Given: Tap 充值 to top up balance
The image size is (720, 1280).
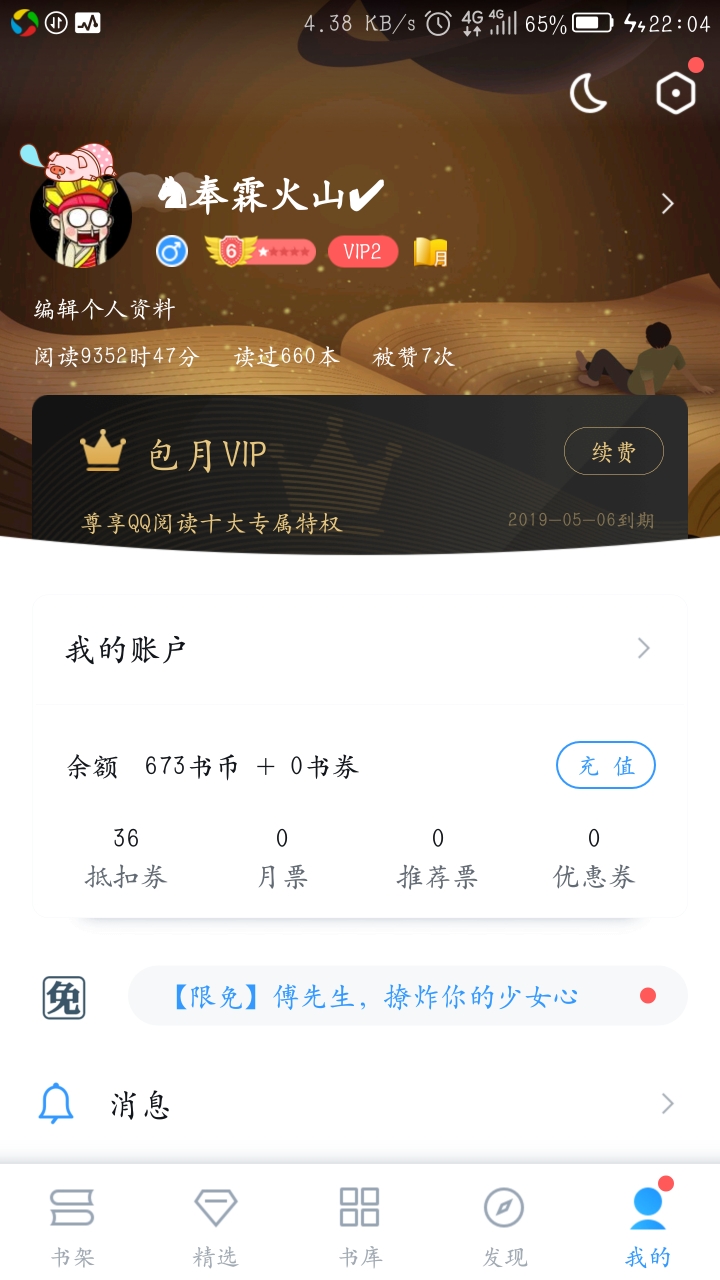Looking at the screenshot, I should 606,766.
